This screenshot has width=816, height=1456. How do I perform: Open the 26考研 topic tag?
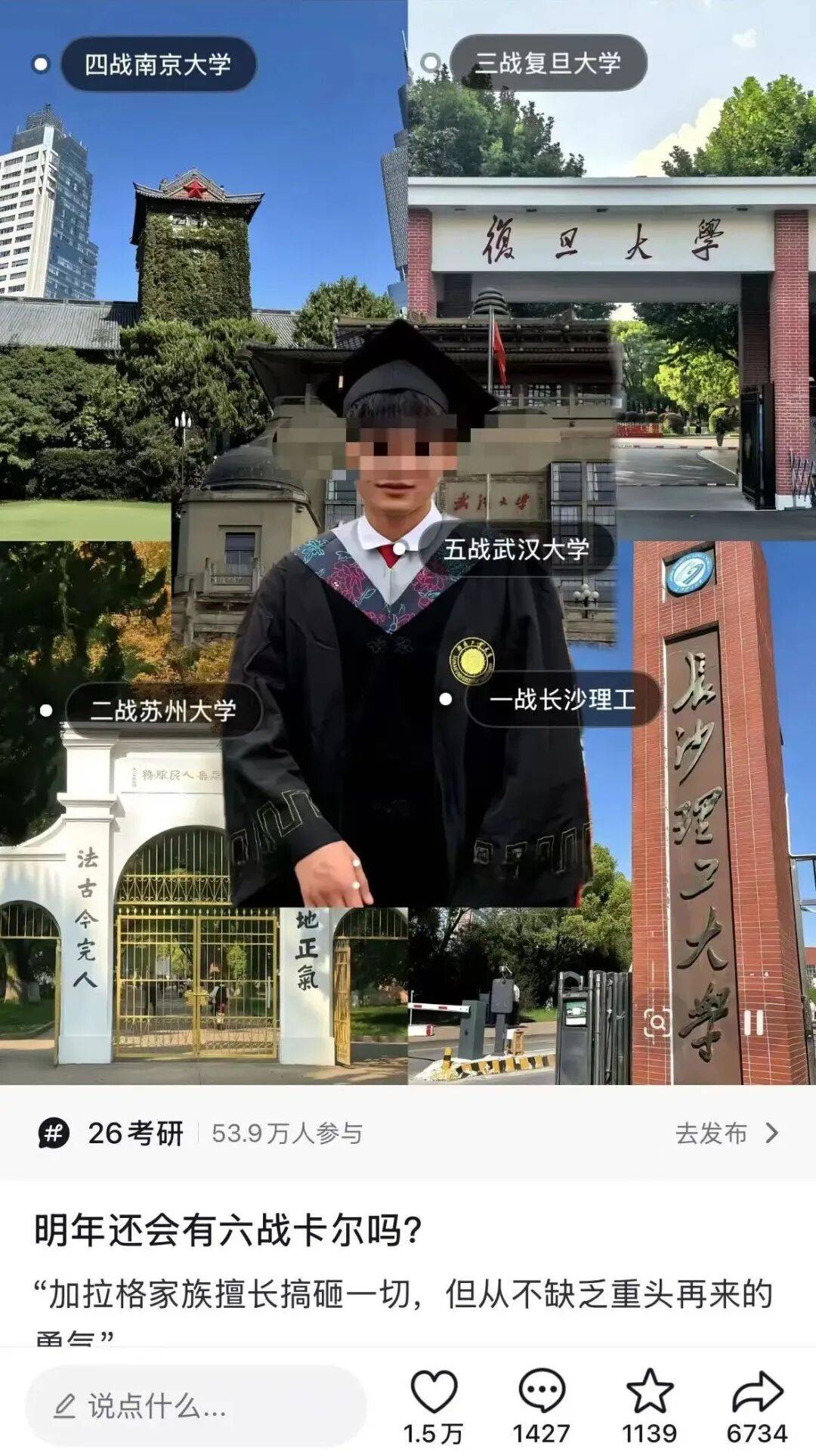(134, 1133)
